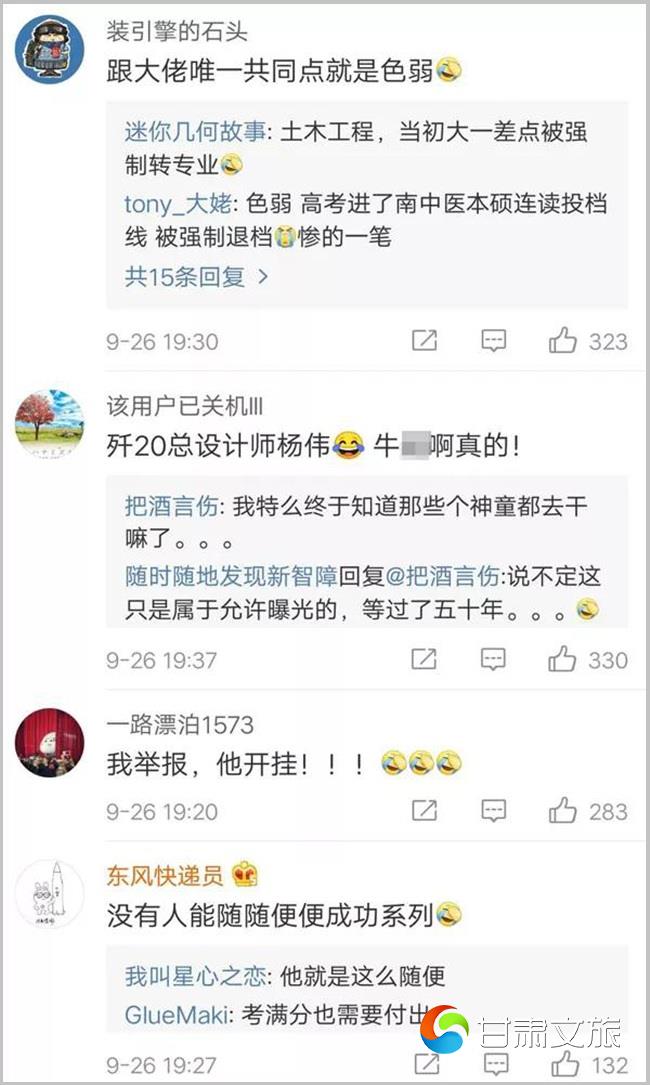Image resolution: width=650 pixels, height=1085 pixels.
Task: Open the 装引擎的石头 profile avatar
Action: click(50, 50)
